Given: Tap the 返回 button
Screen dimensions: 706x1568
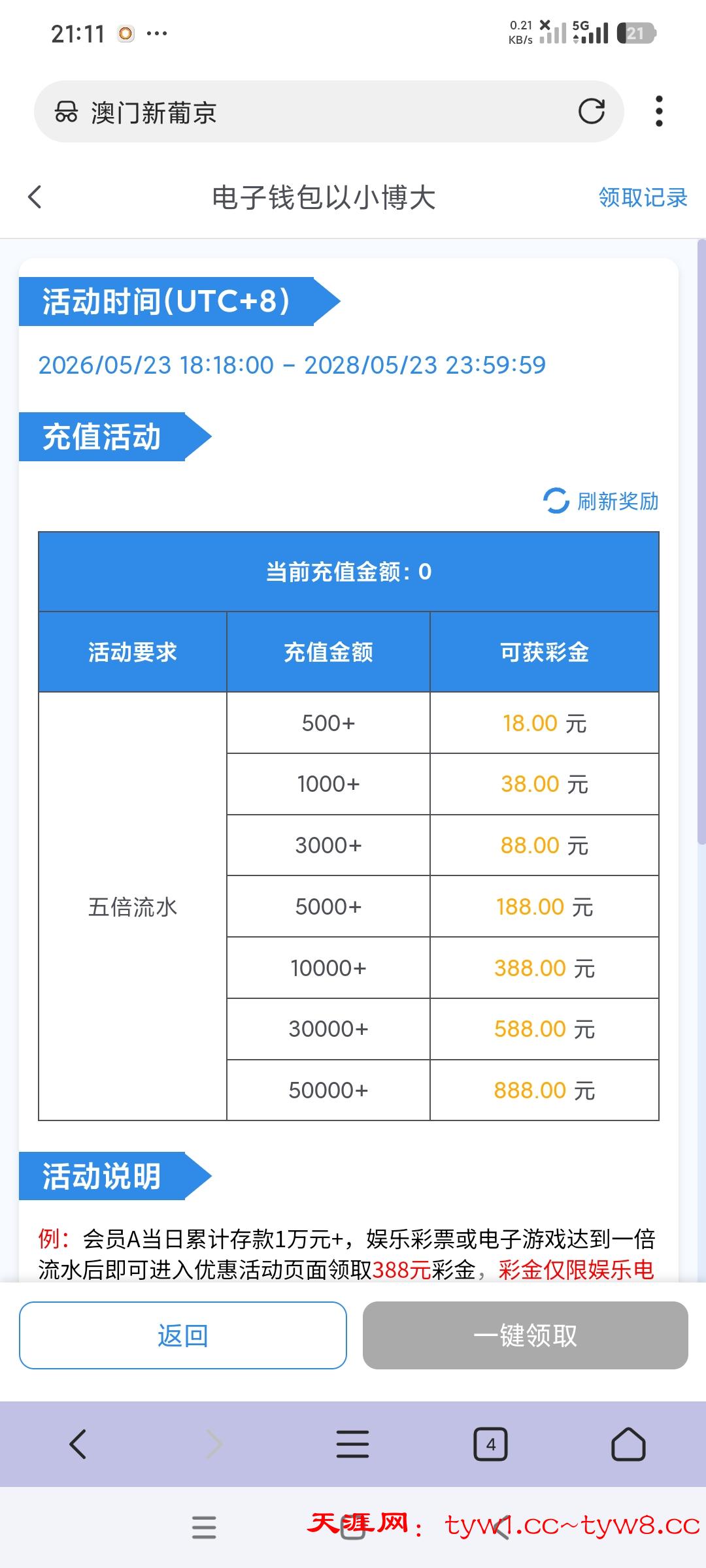Looking at the screenshot, I should (183, 1335).
